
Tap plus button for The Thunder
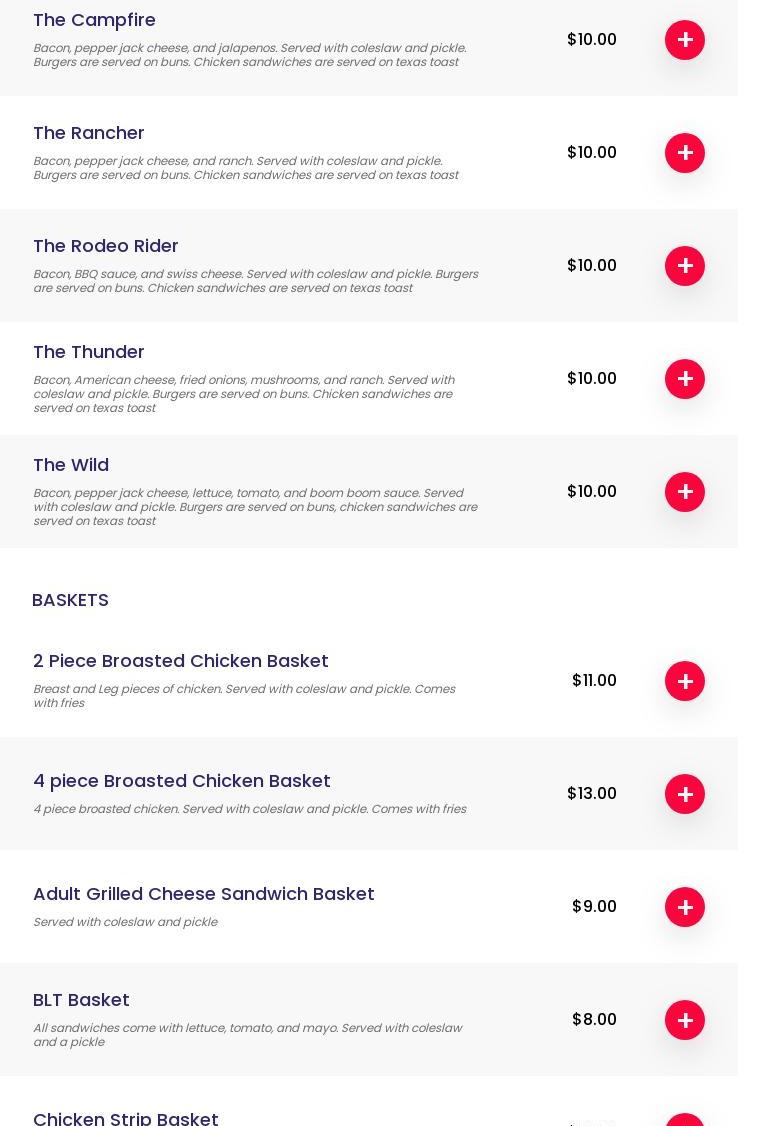[685, 379]
